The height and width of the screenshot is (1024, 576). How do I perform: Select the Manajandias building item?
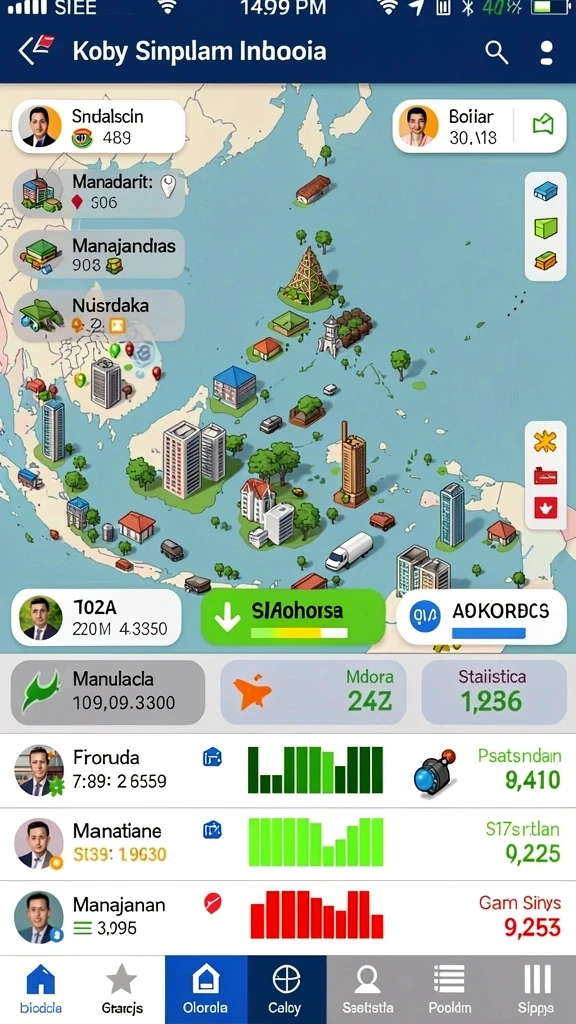[x=99, y=254]
